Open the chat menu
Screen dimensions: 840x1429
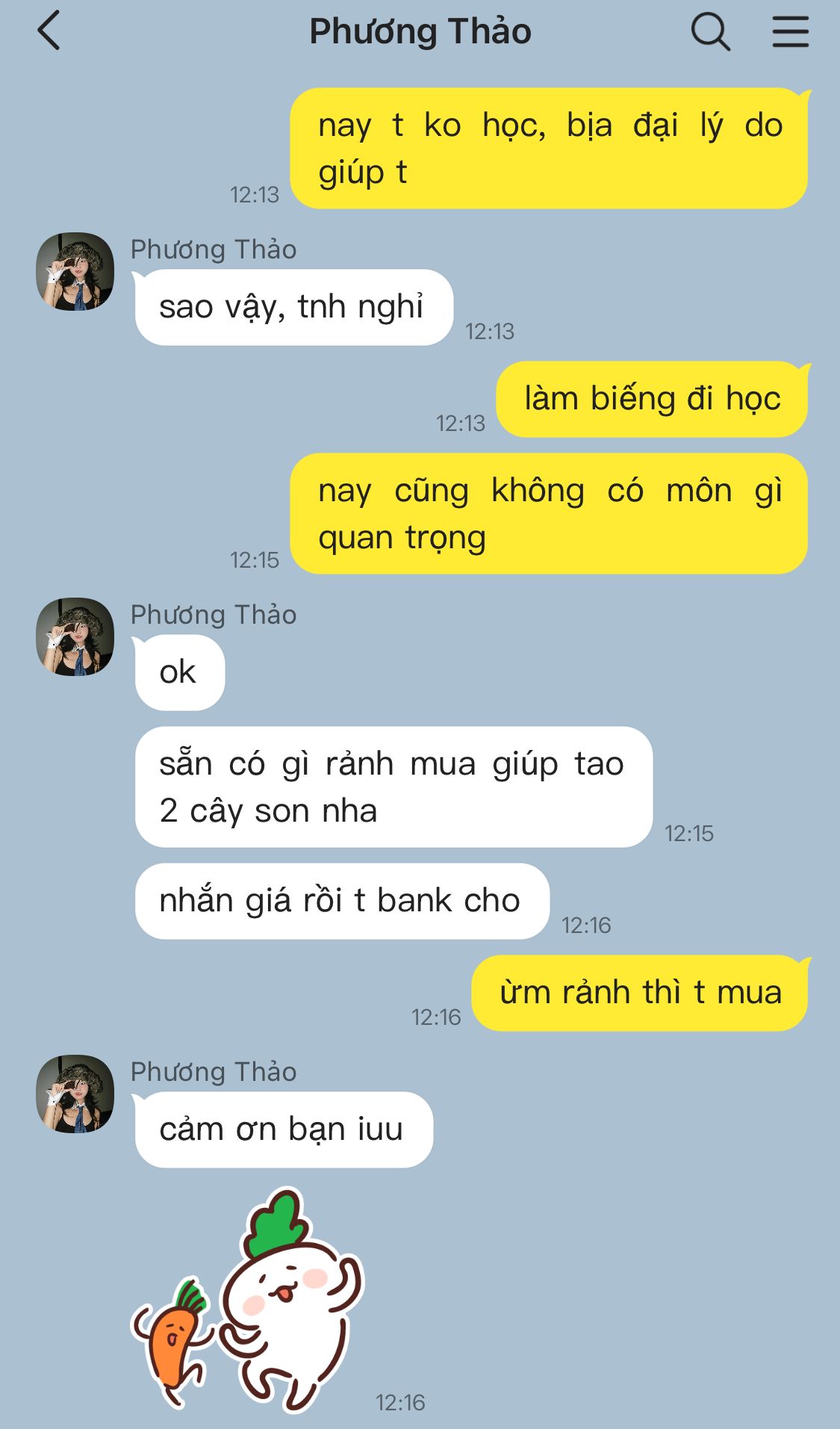[x=790, y=32]
